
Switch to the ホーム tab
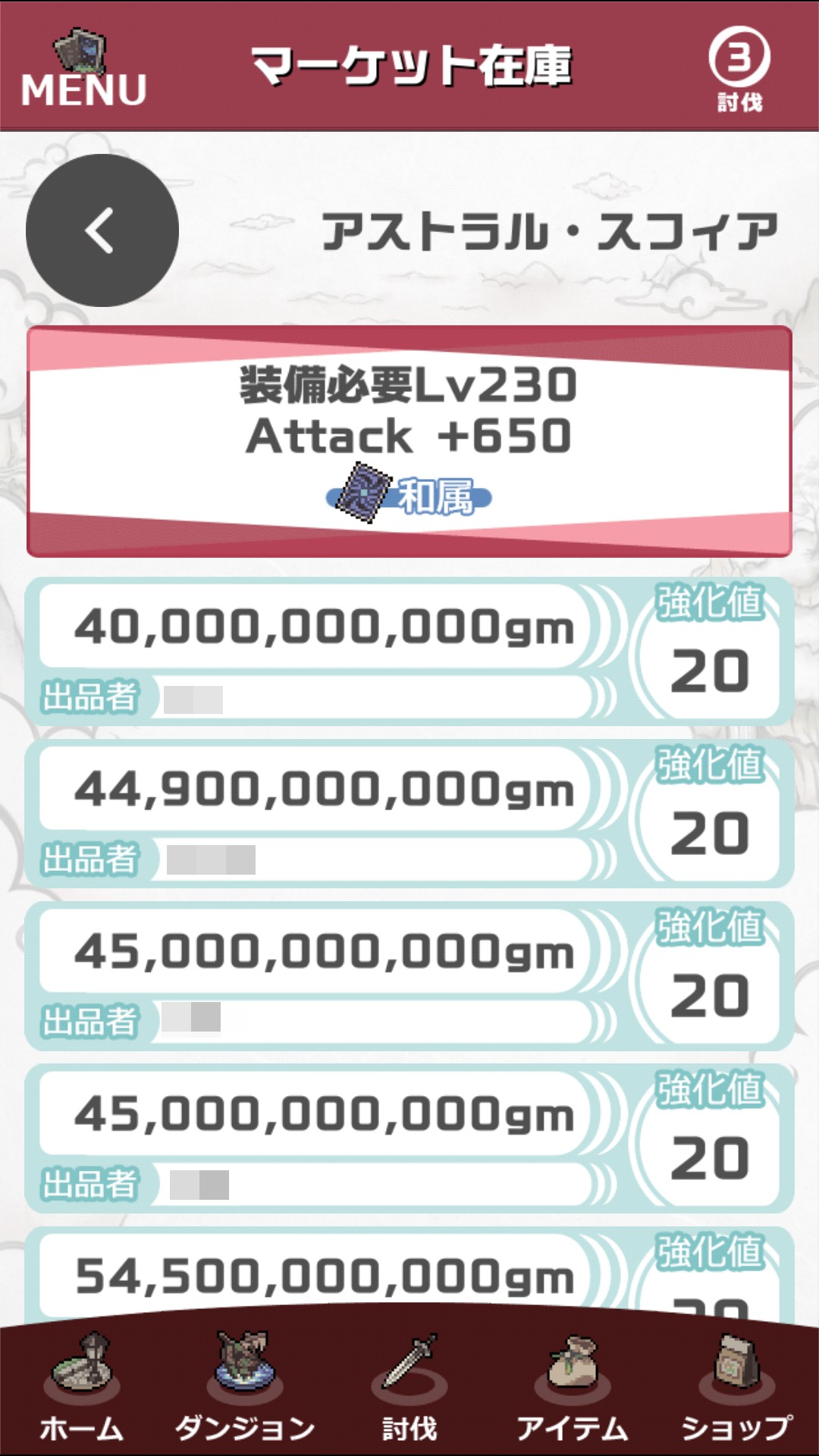82,1393
